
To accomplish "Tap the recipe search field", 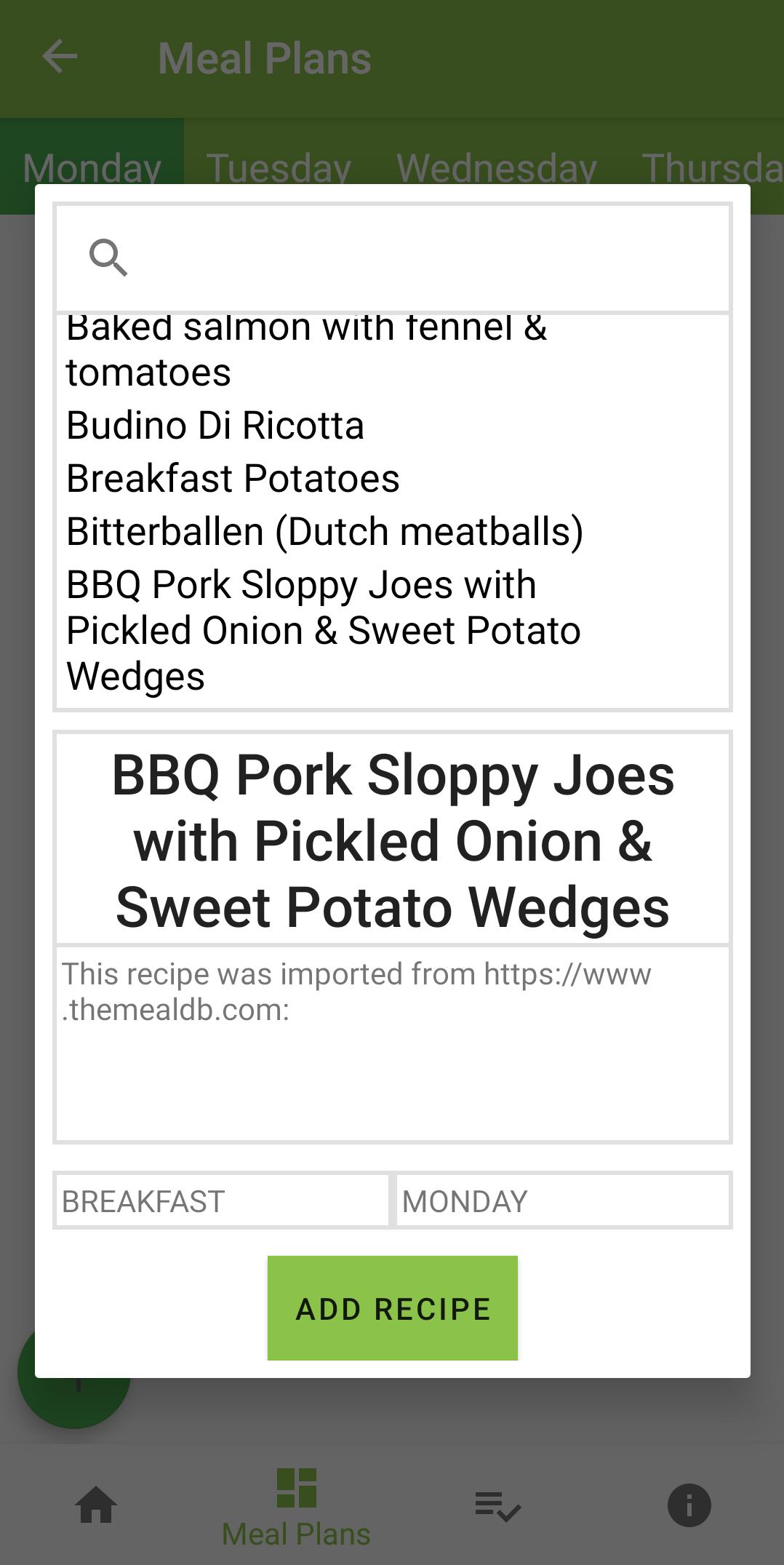I will [x=393, y=258].
